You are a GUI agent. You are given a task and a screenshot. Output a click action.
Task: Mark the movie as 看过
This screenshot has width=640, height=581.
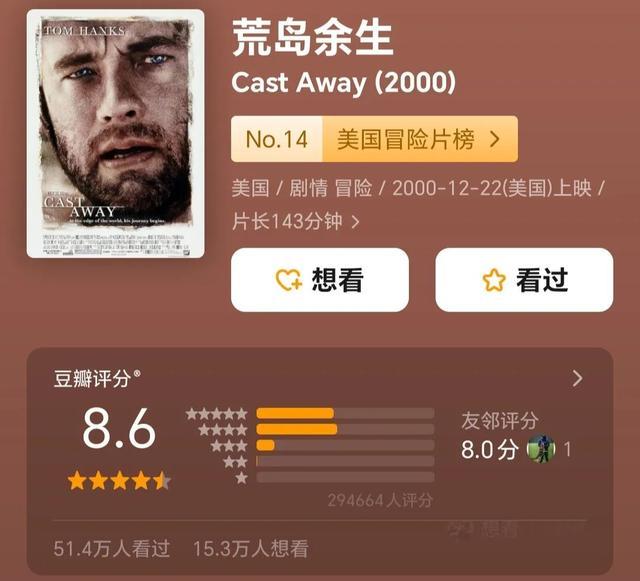click(x=524, y=280)
